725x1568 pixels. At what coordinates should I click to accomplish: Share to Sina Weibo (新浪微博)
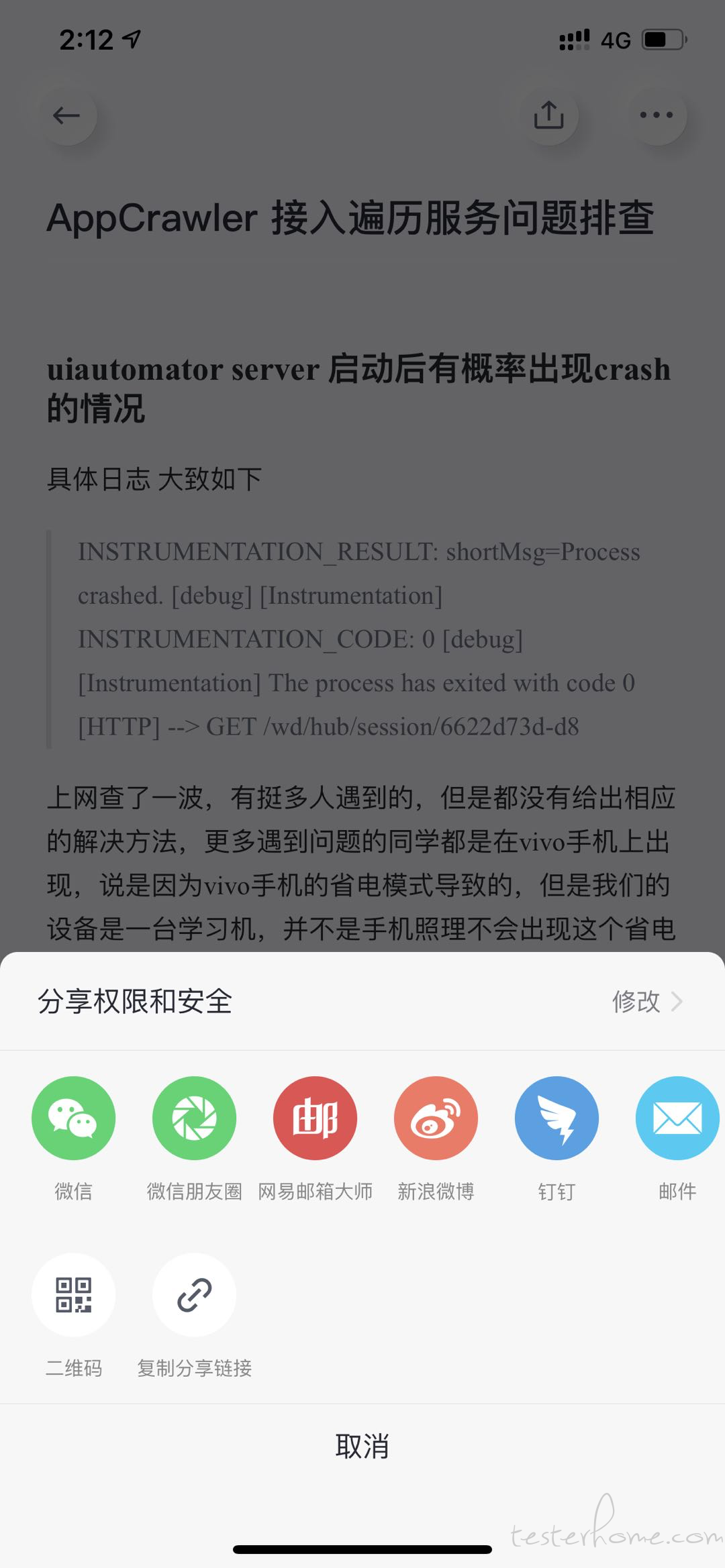click(x=436, y=1118)
